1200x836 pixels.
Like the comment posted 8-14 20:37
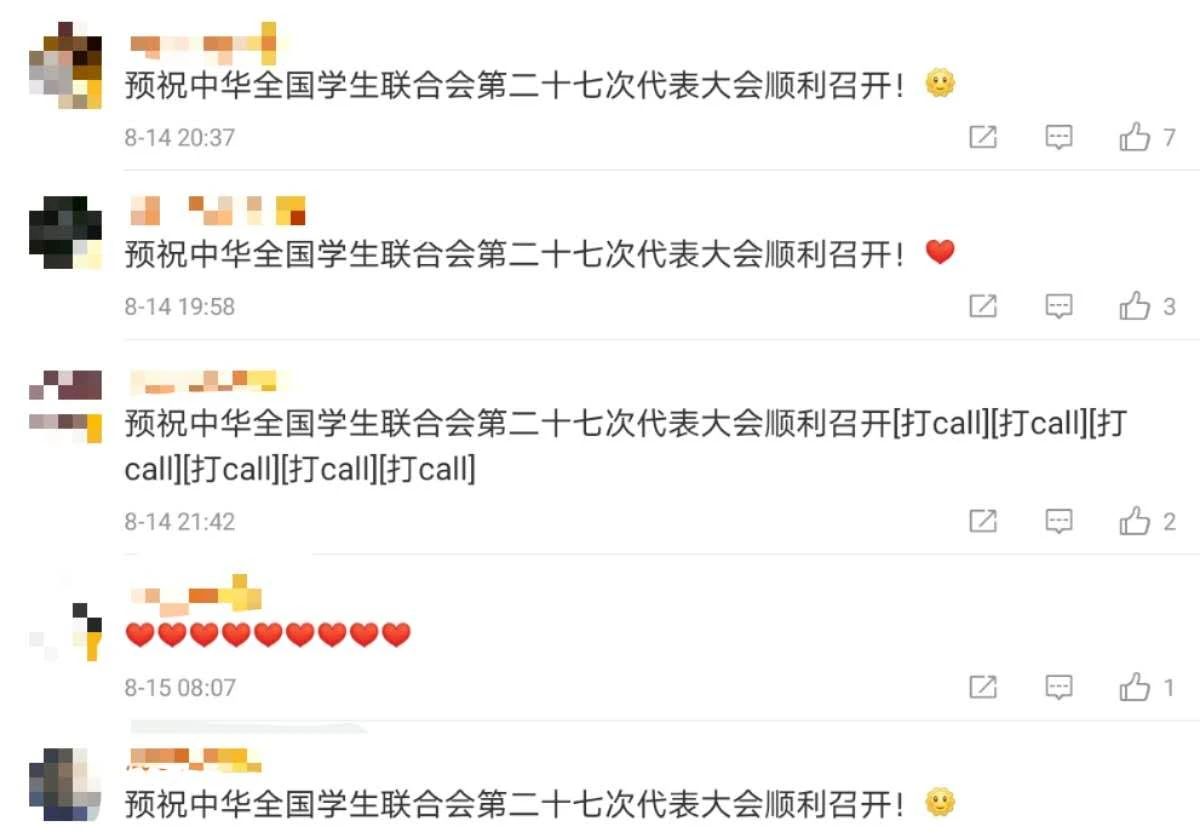[x=1135, y=137]
